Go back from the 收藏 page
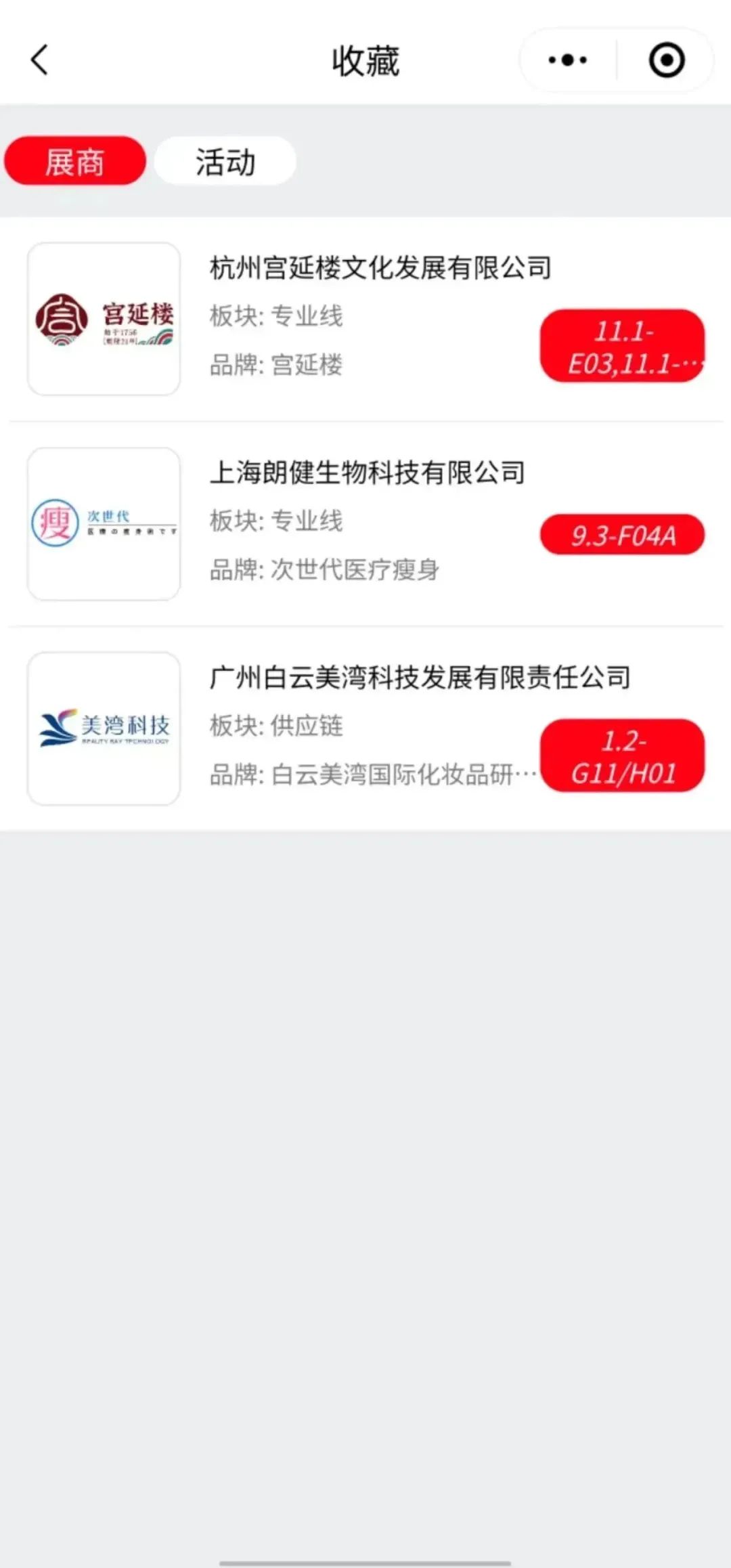This screenshot has width=731, height=1568. [39, 60]
